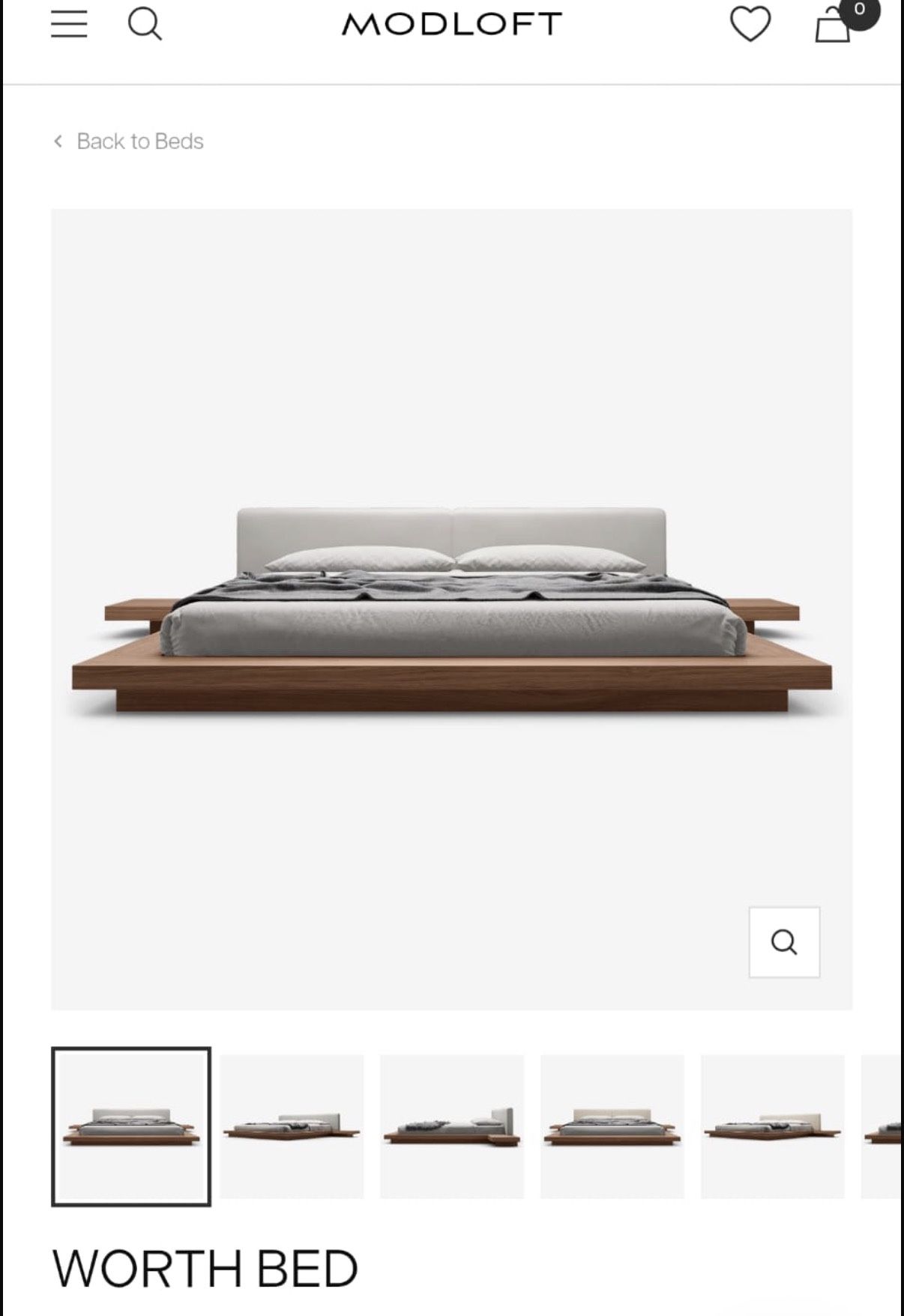Click the back chevron arrow icon
Viewport: 904px width, 1316px height.
coord(58,141)
